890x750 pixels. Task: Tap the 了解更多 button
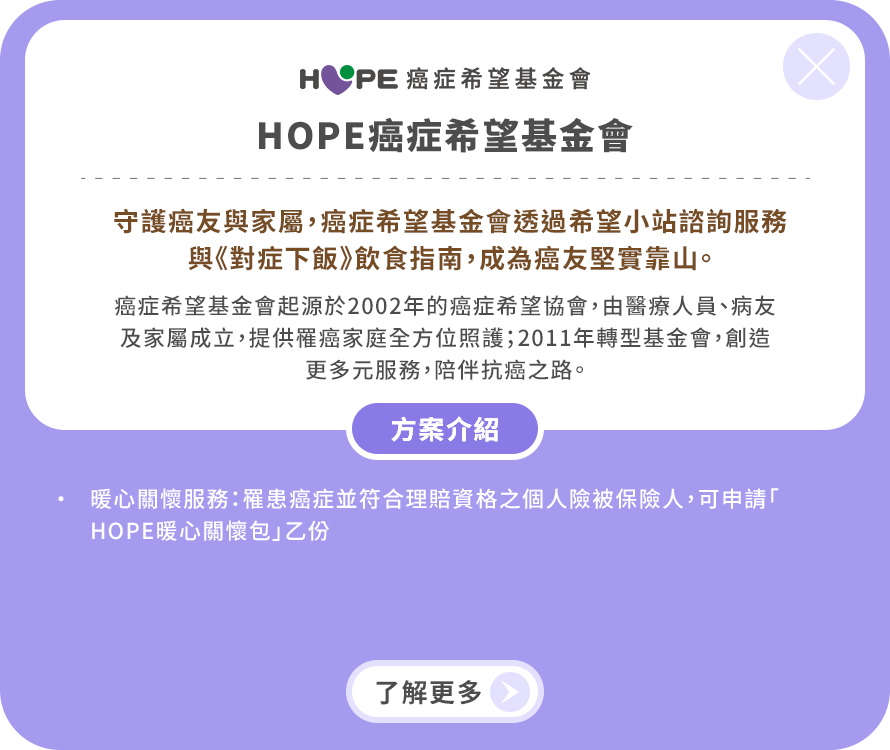click(445, 691)
